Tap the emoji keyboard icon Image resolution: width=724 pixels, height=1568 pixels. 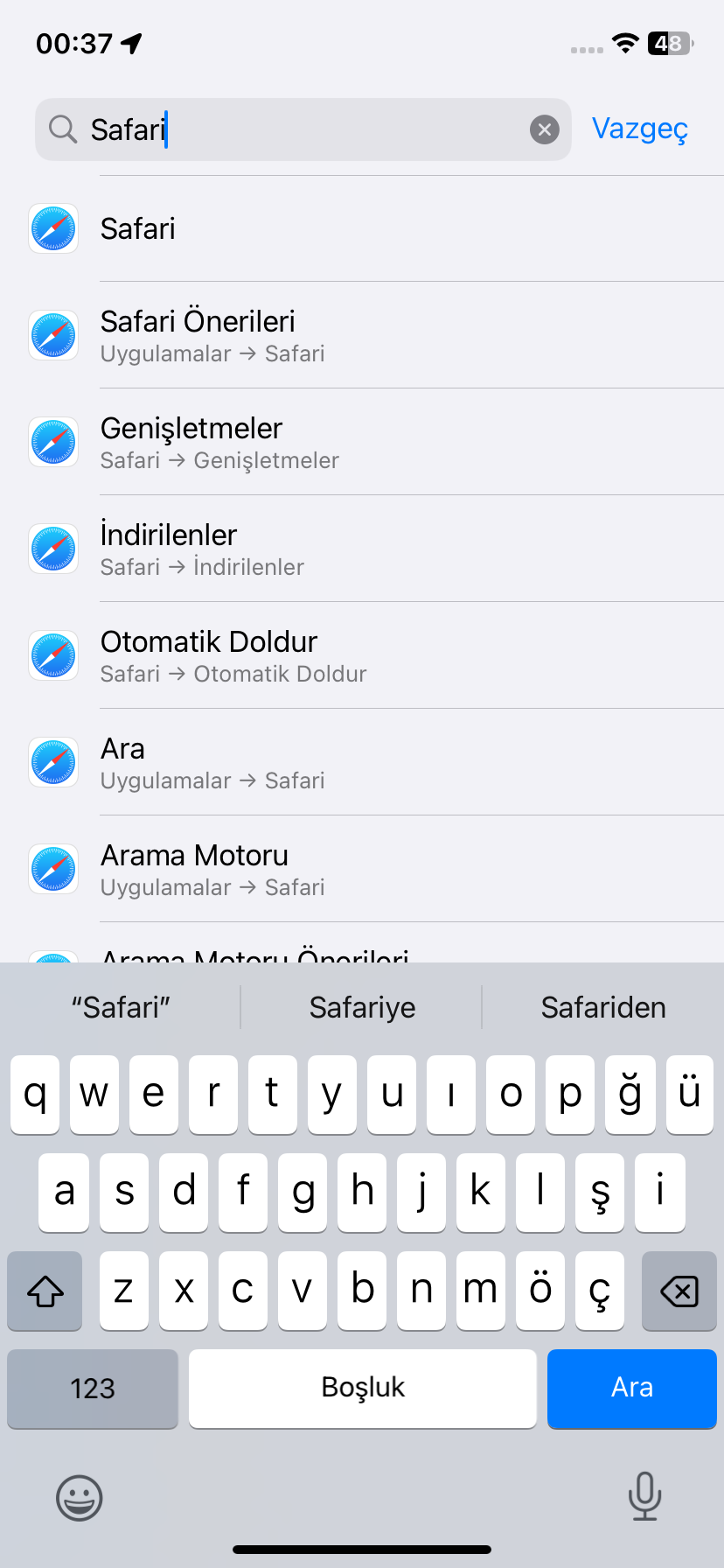point(79,1498)
